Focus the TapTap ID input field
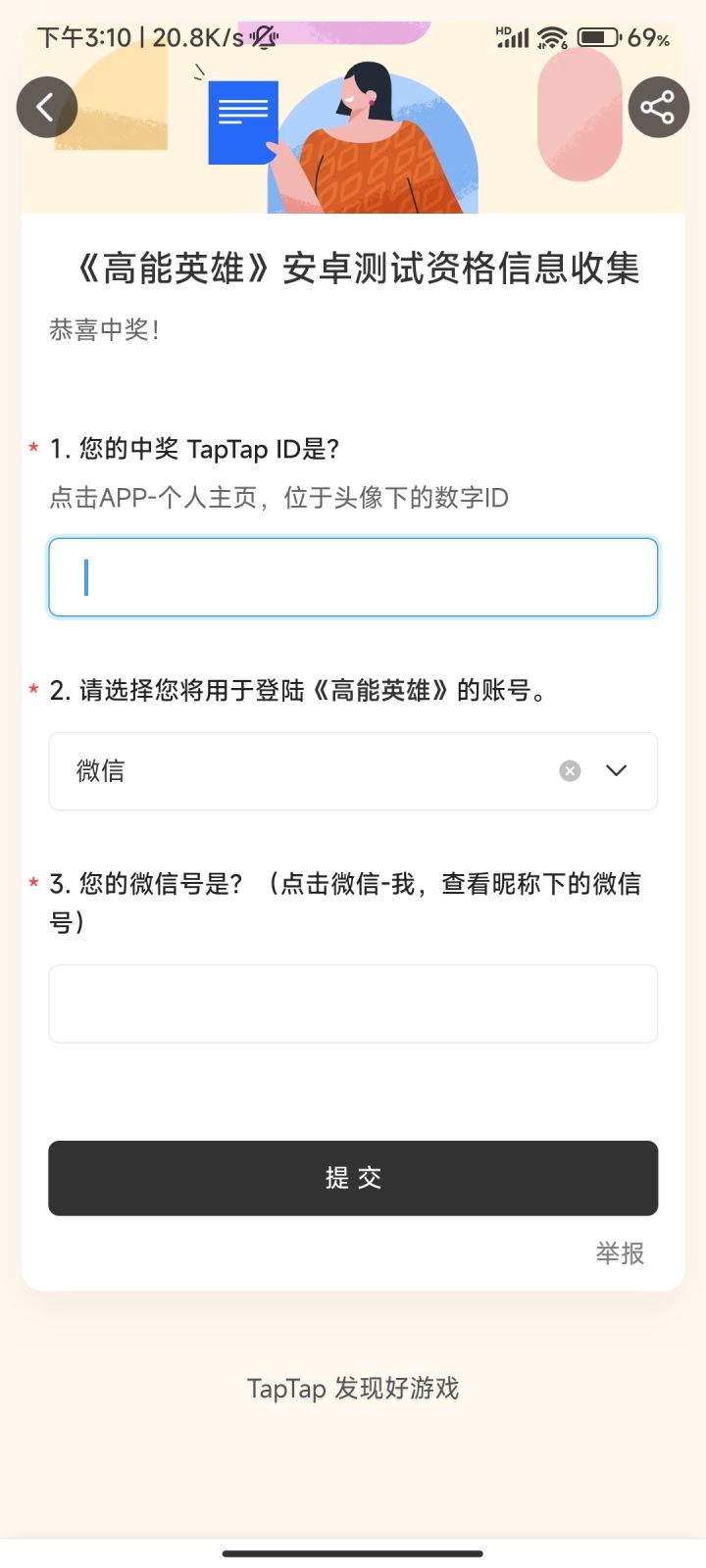The image size is (706, 1568). click(353, 577)
